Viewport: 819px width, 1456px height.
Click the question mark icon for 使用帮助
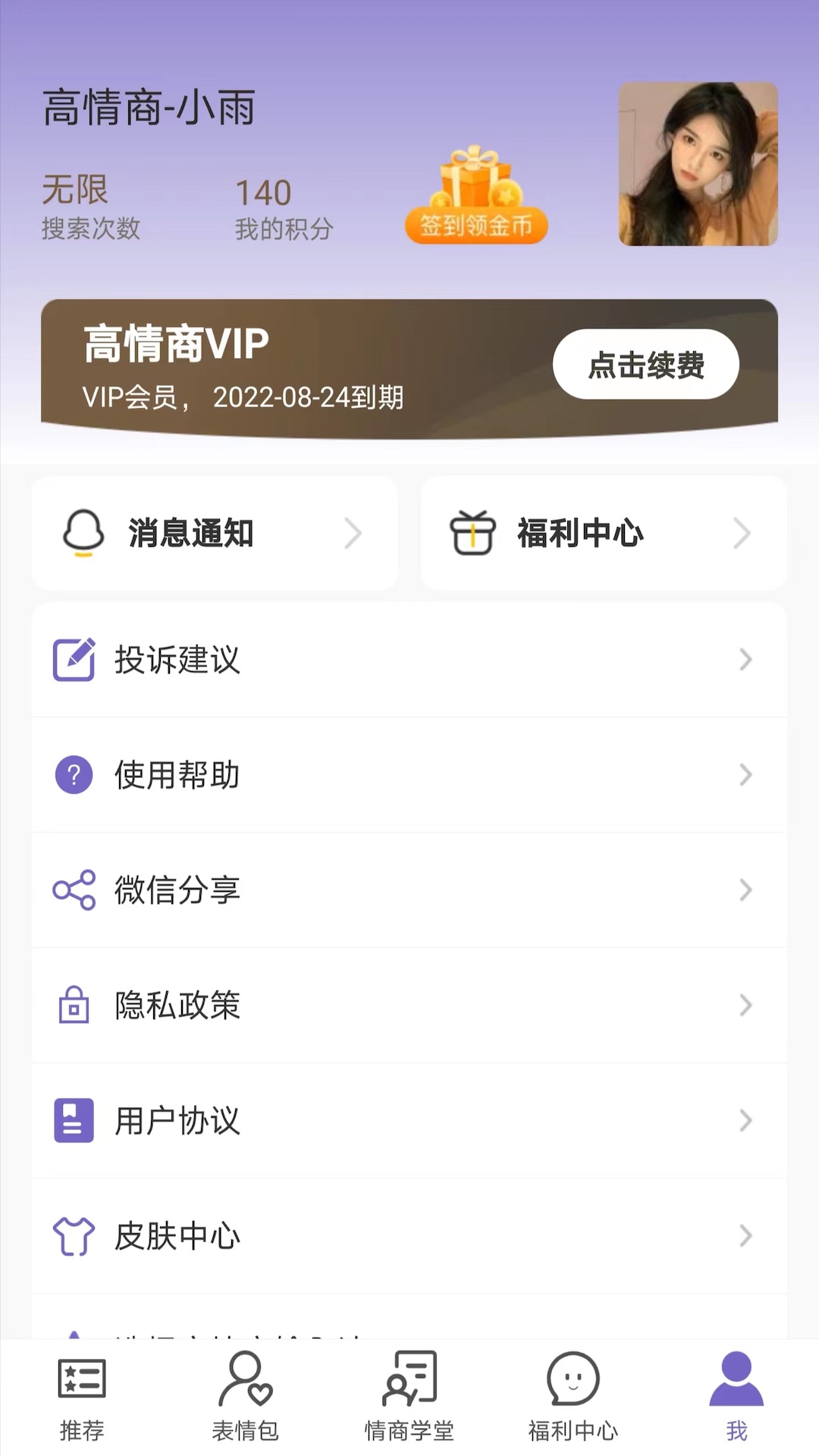click(x=74, y=775)
